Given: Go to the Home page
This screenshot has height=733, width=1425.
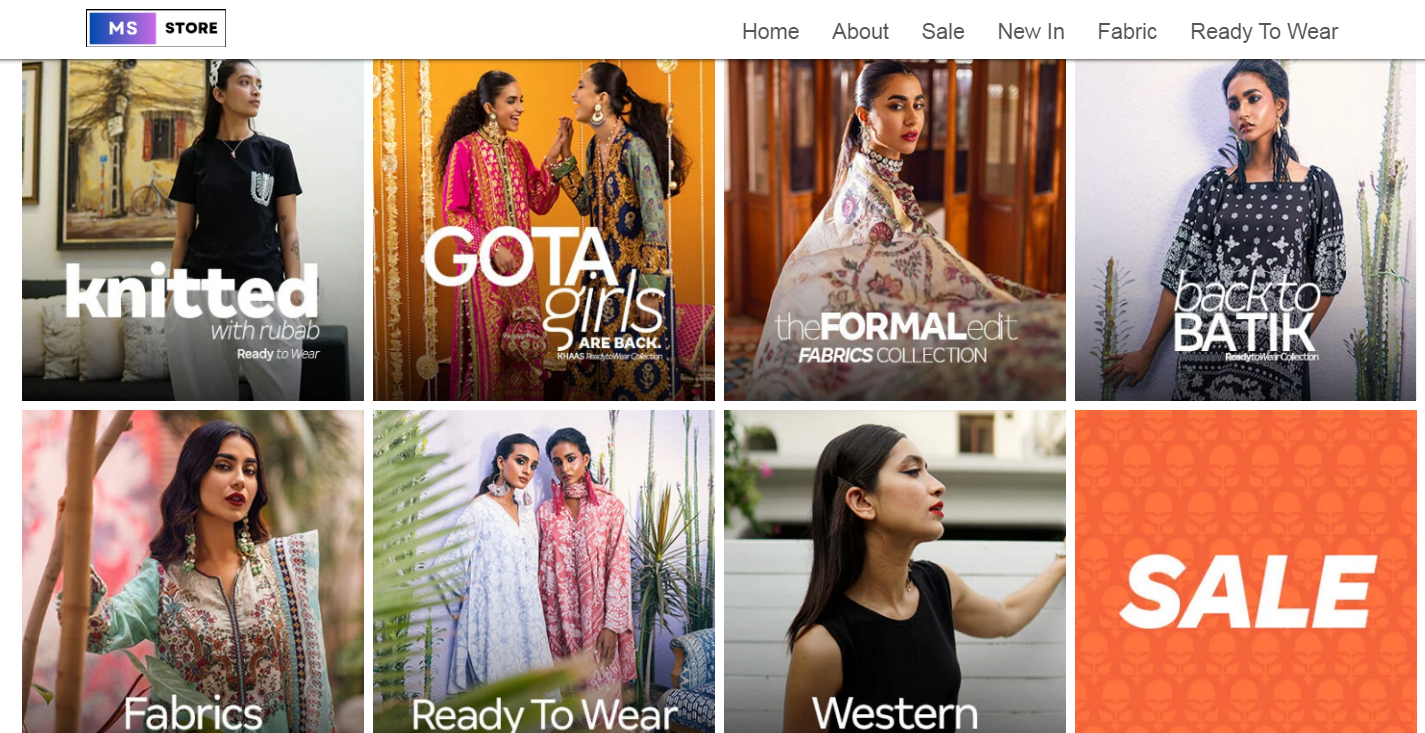Looking at the screenshot, I should click(770, 32).
